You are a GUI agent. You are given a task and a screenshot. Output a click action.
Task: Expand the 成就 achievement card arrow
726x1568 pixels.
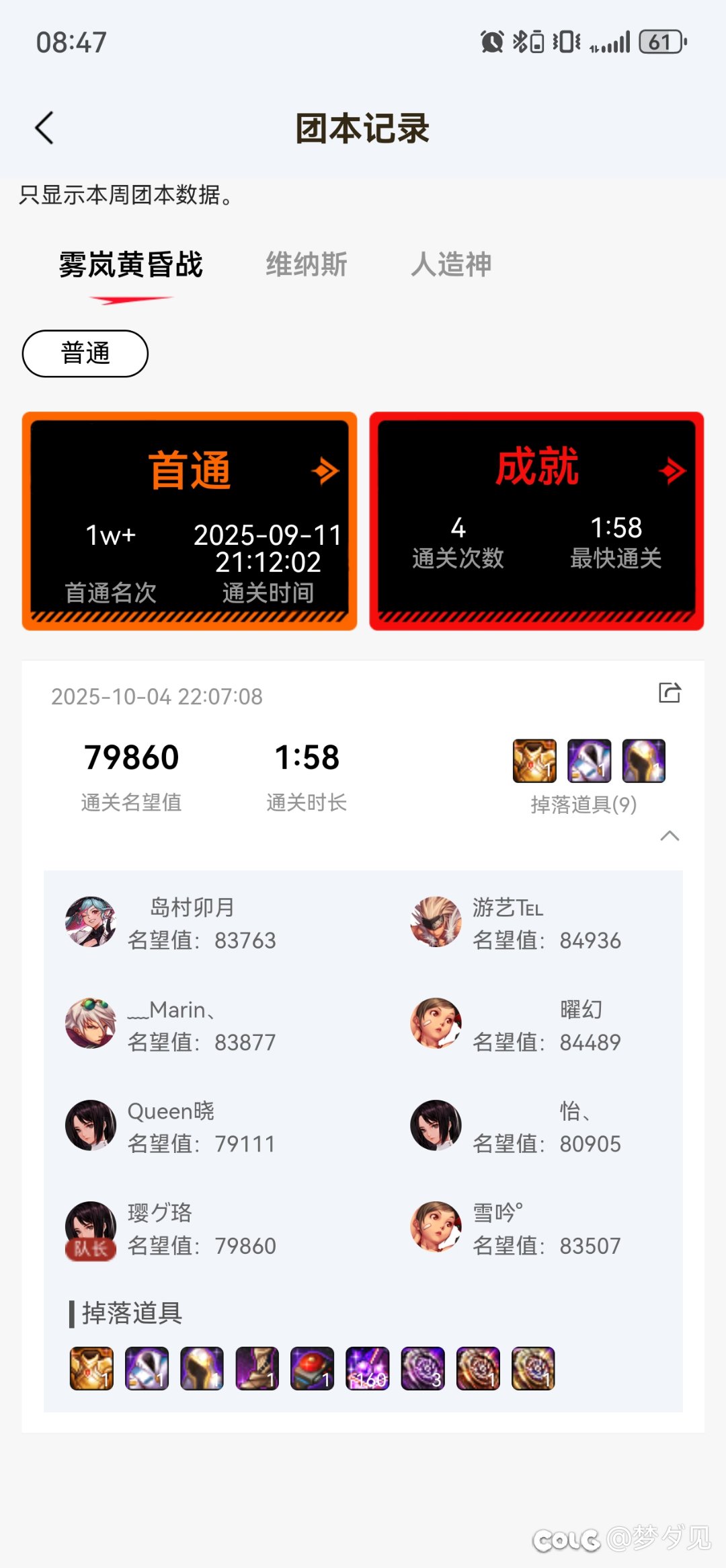pos(670,471)
